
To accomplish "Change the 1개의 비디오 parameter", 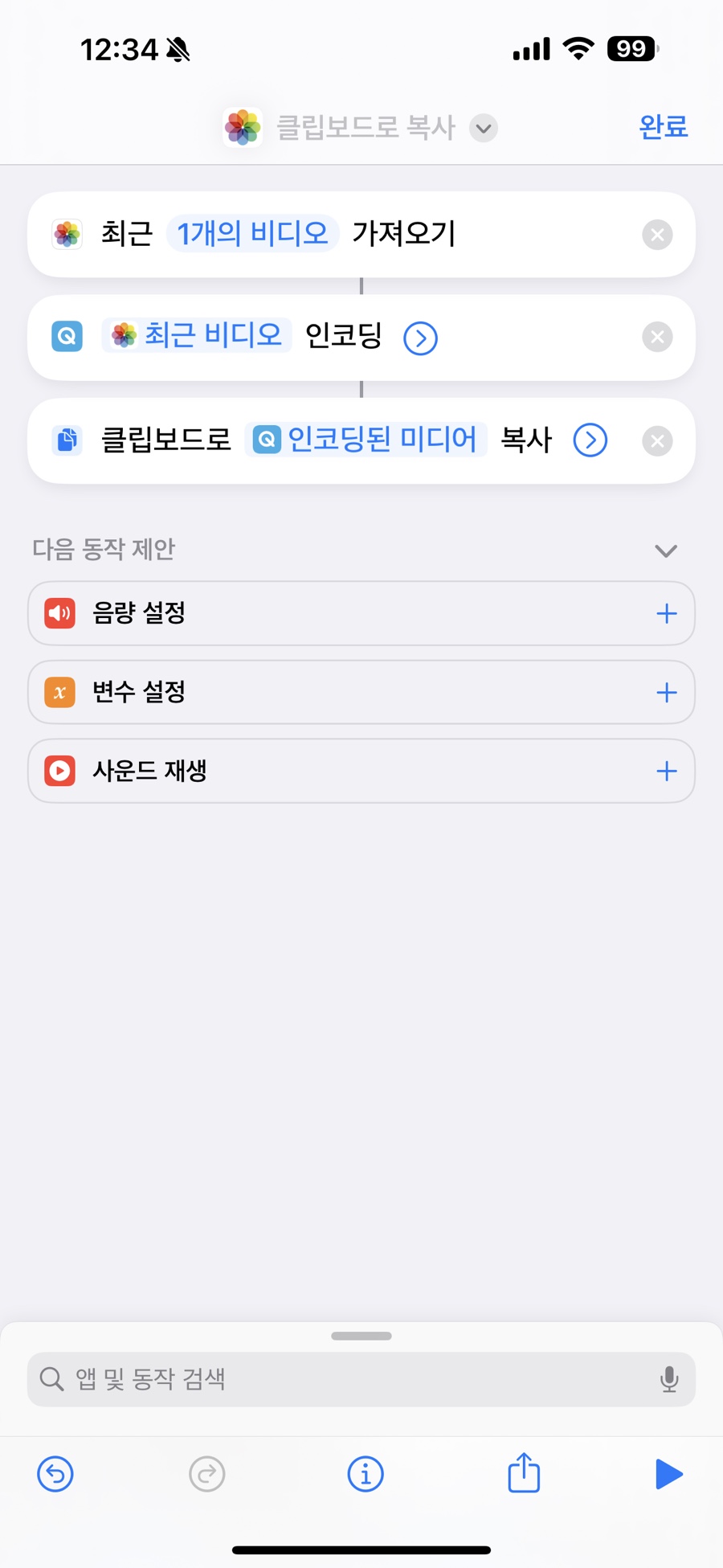I will pyautogui.click(x=252, y=234).
